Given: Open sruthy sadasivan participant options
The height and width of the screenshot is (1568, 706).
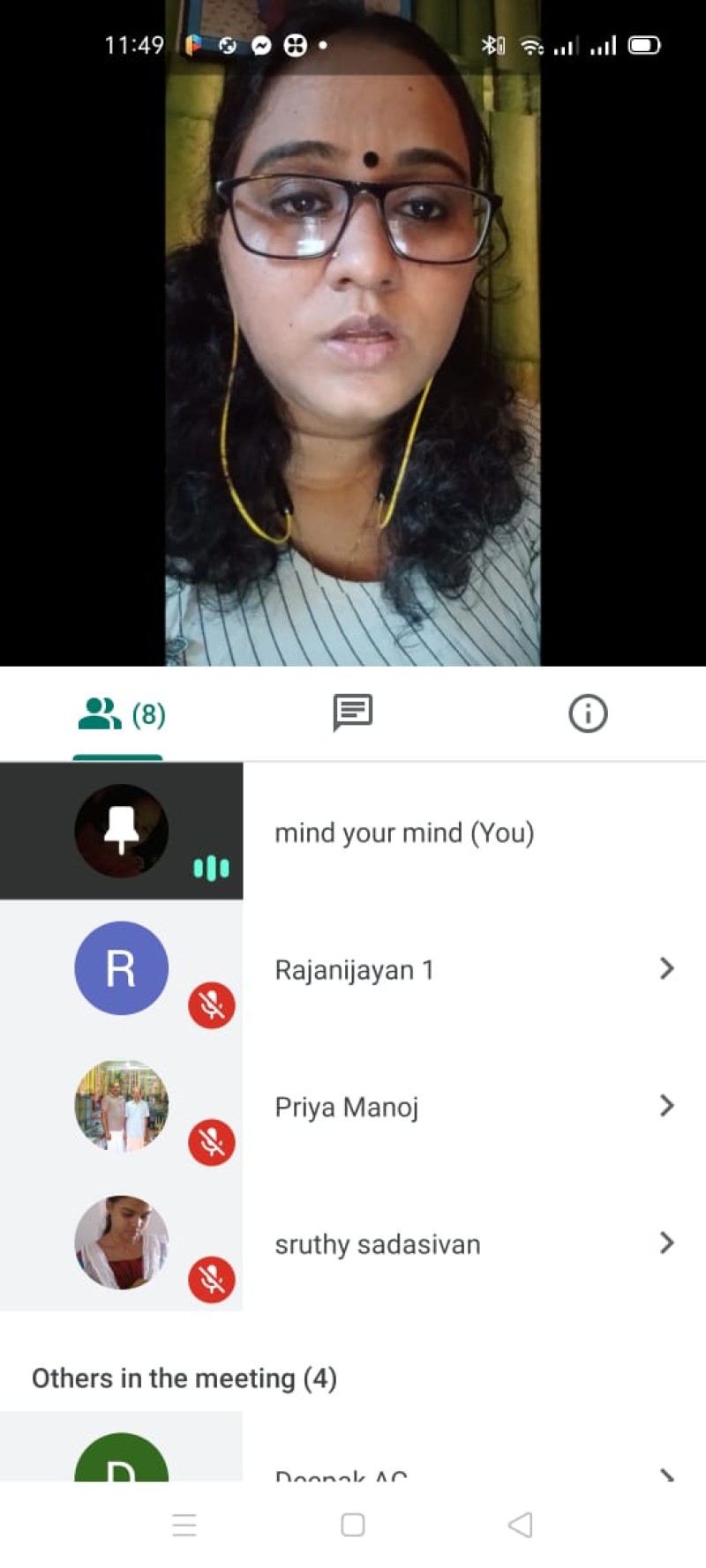Looking at the screenshot, I should click(x=666, y=1243).
